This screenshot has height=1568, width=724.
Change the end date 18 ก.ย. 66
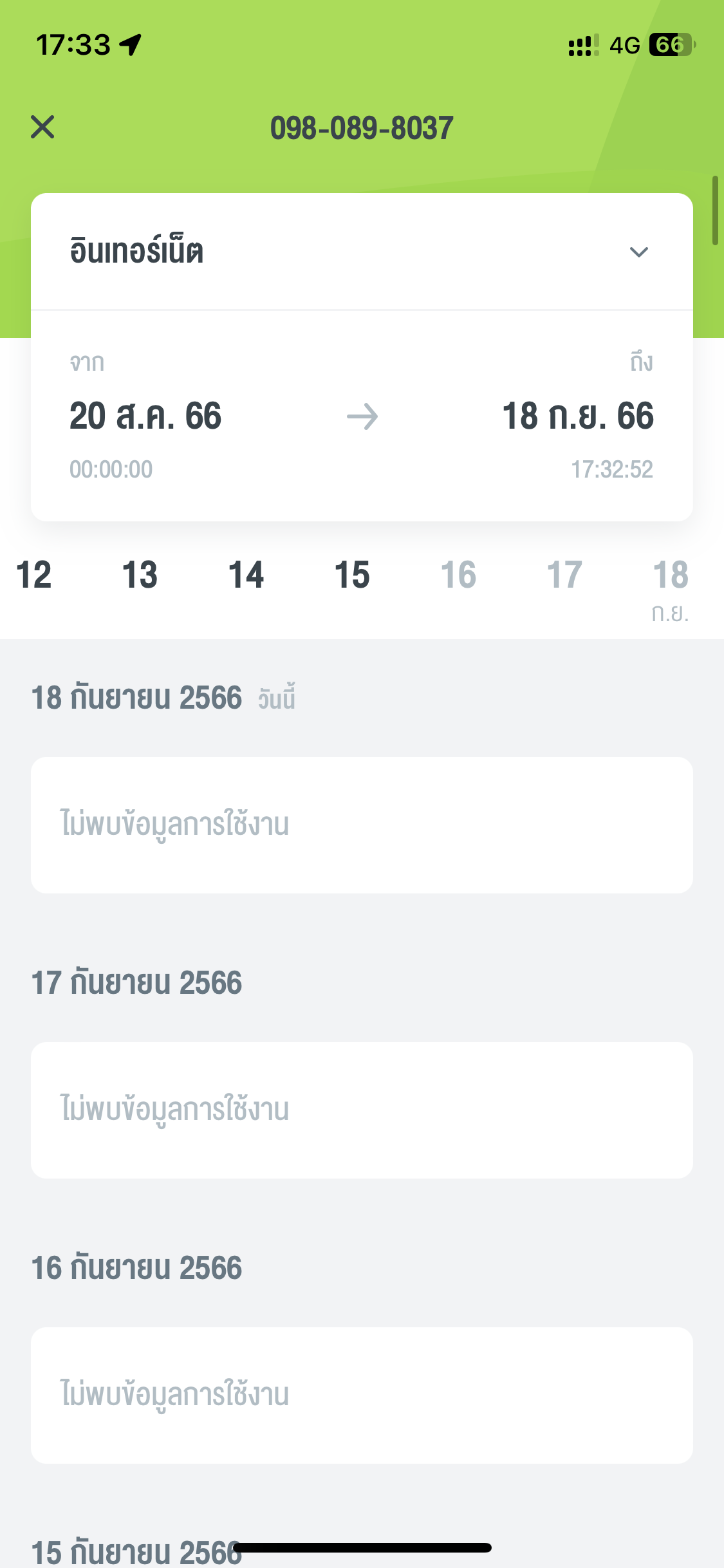tap(577, 416)
